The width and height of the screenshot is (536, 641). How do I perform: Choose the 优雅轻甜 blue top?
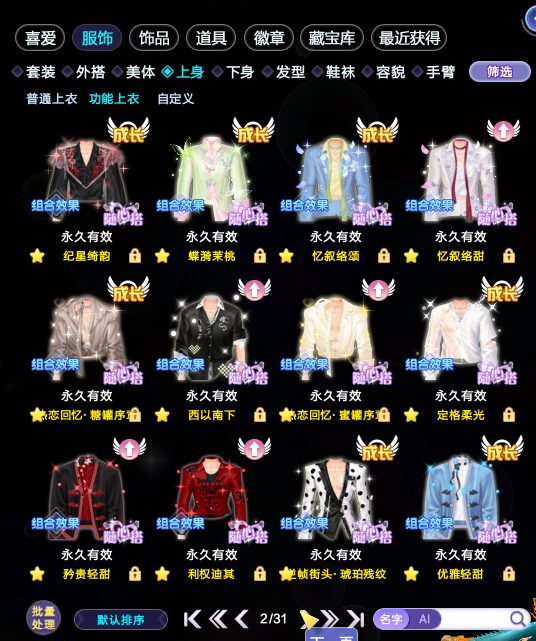click(x=461, y=499)
